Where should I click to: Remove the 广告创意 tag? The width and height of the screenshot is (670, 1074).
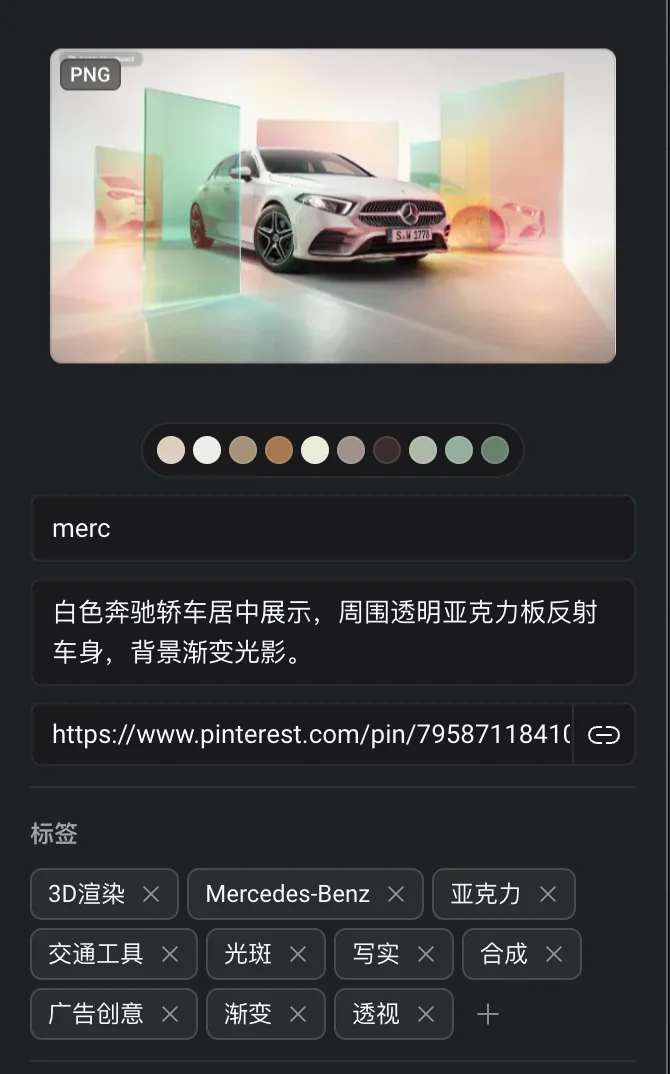[170, 1014]
